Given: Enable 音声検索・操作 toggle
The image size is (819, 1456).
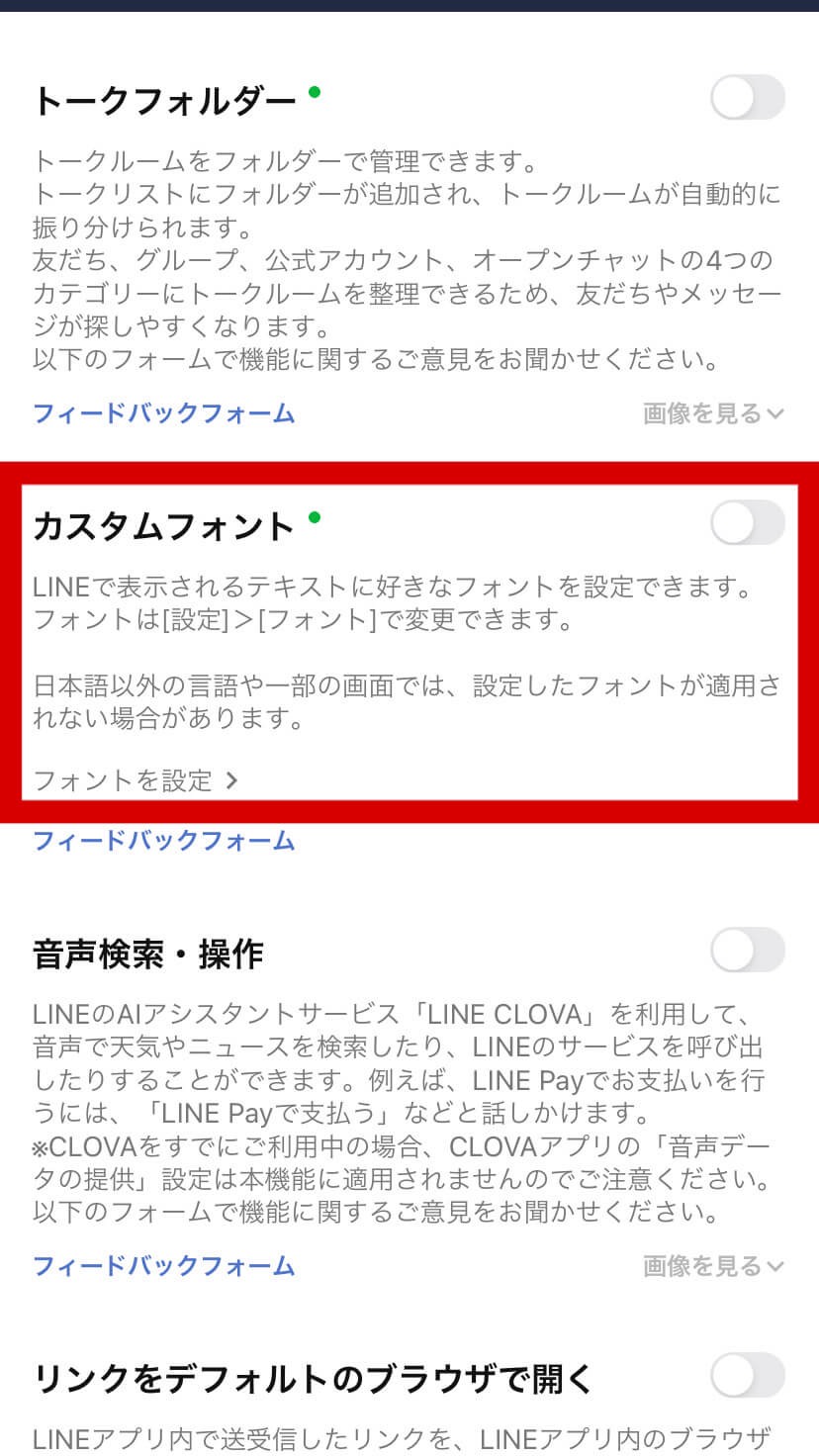Looking at the screenshot, I should pyautogui.click(x=747, y=951).
